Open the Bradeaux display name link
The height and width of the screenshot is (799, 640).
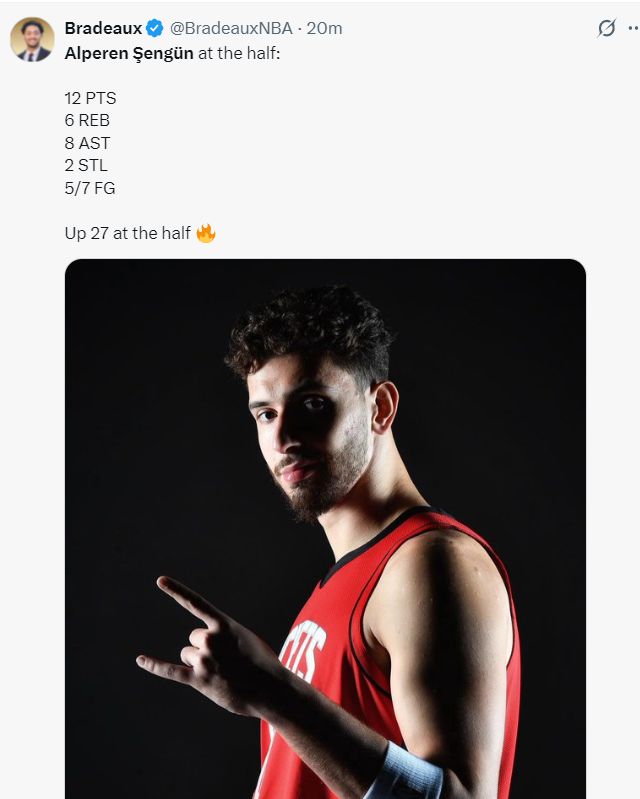(103, 29)
